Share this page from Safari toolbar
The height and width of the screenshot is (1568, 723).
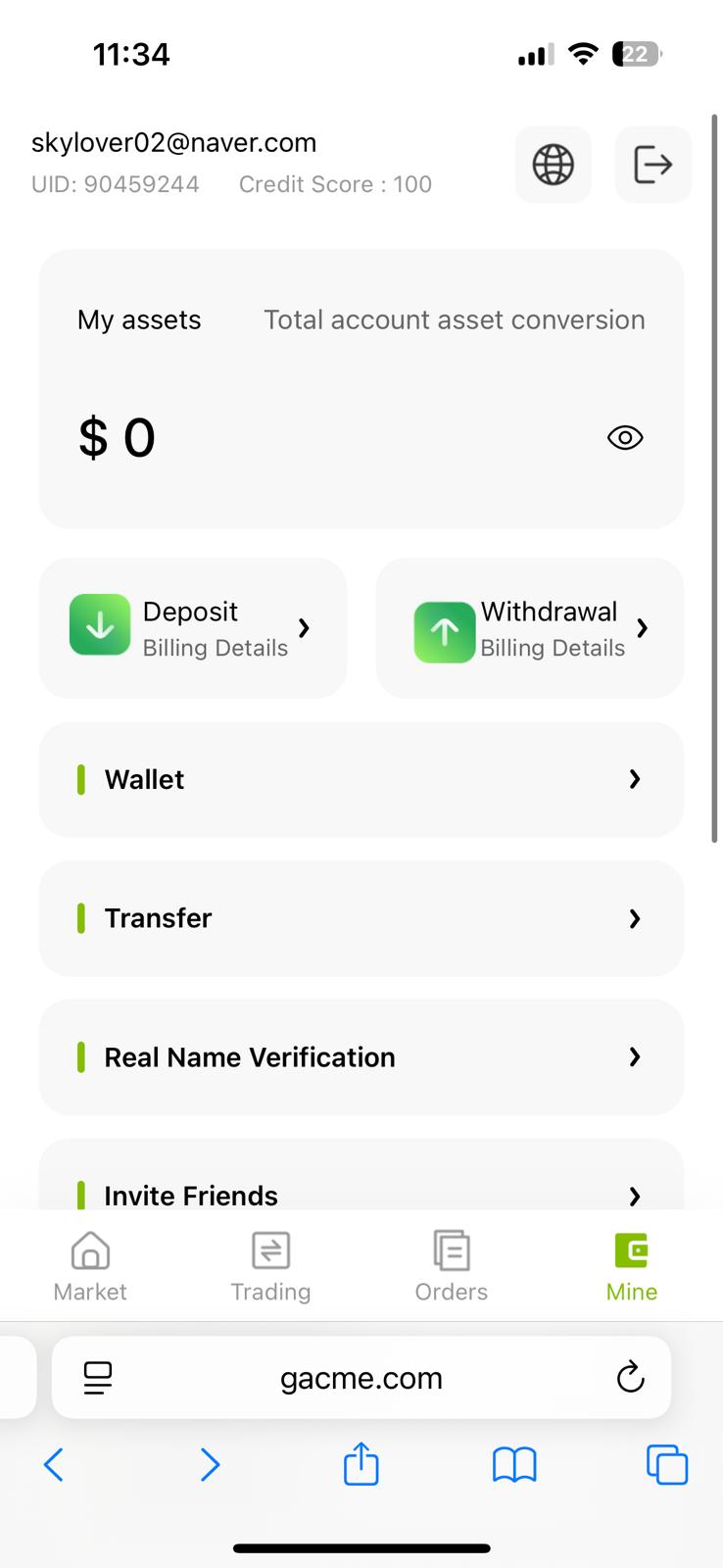coord(361,1464)
